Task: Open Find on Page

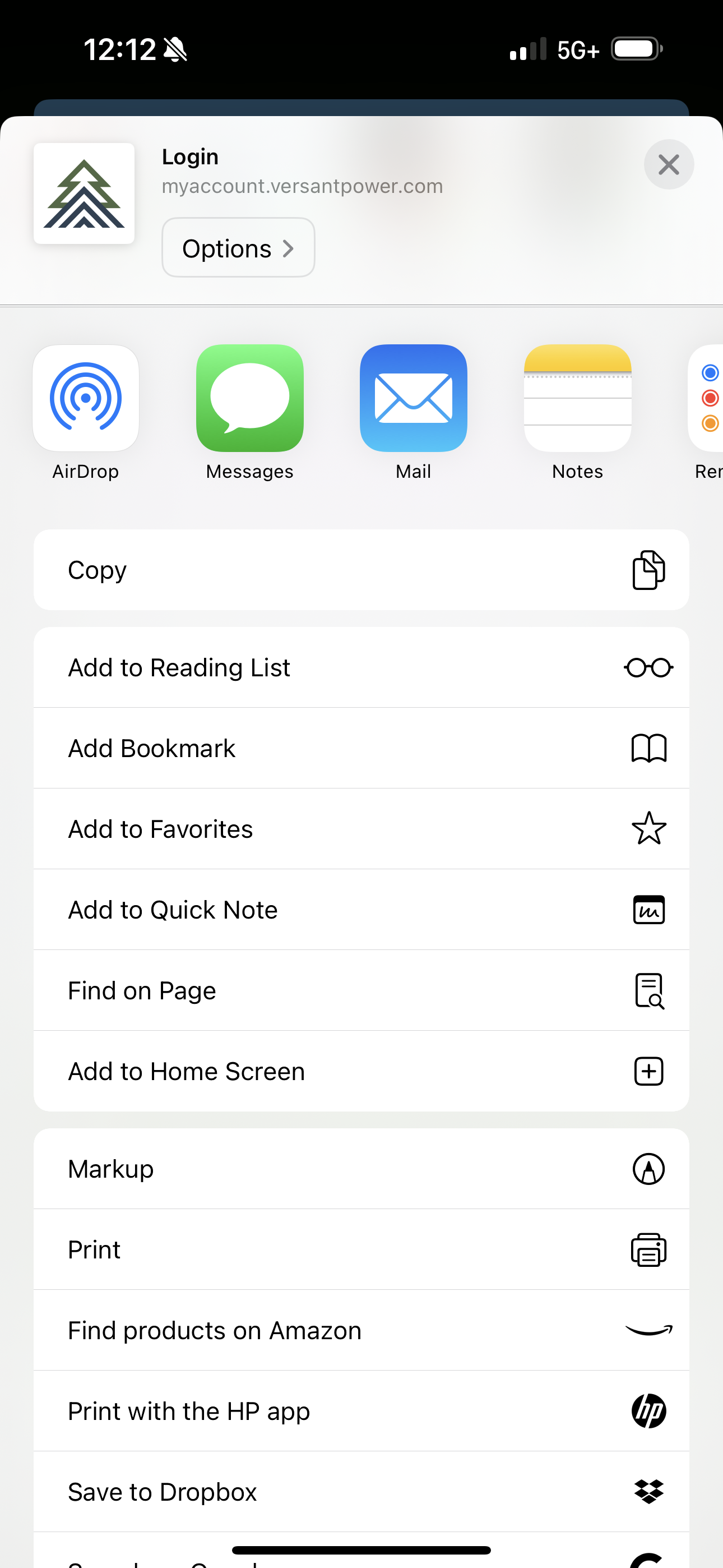Action: [x=361, y=990]
